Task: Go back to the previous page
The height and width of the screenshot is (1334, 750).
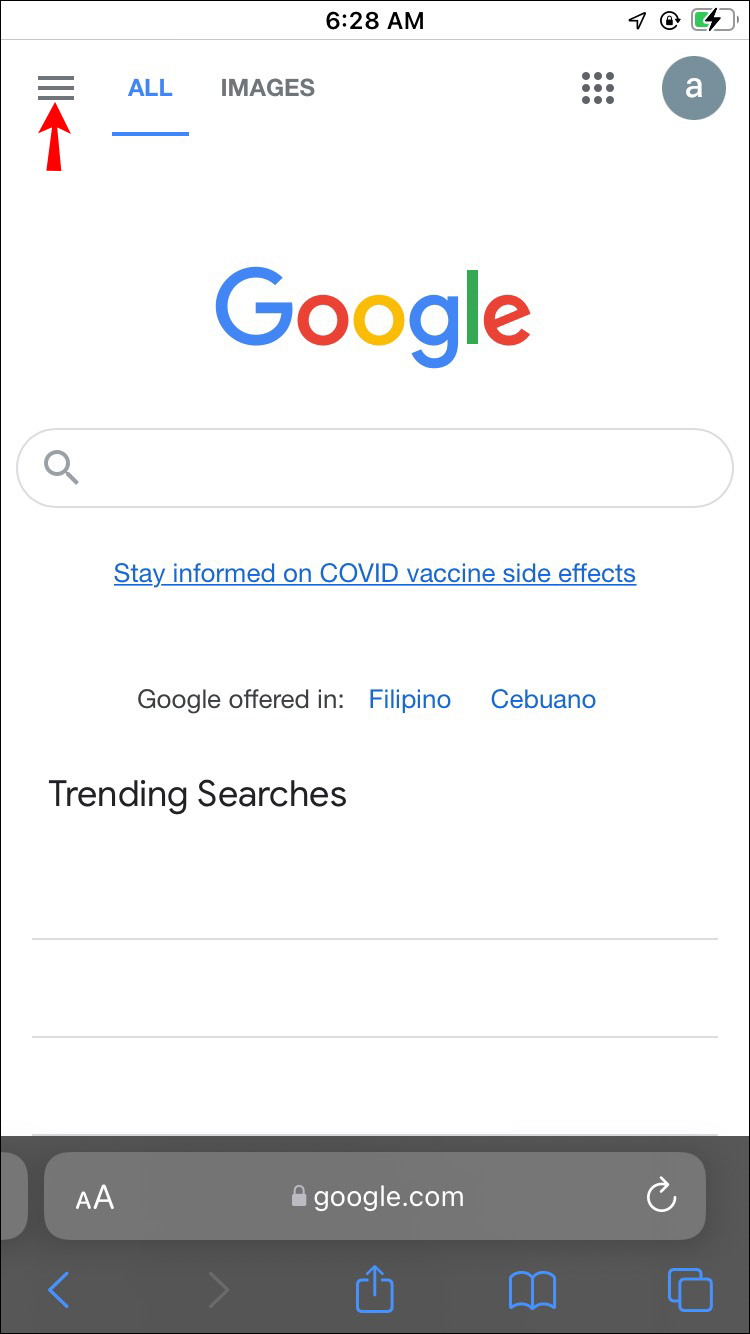Action: pos(59,1290)
